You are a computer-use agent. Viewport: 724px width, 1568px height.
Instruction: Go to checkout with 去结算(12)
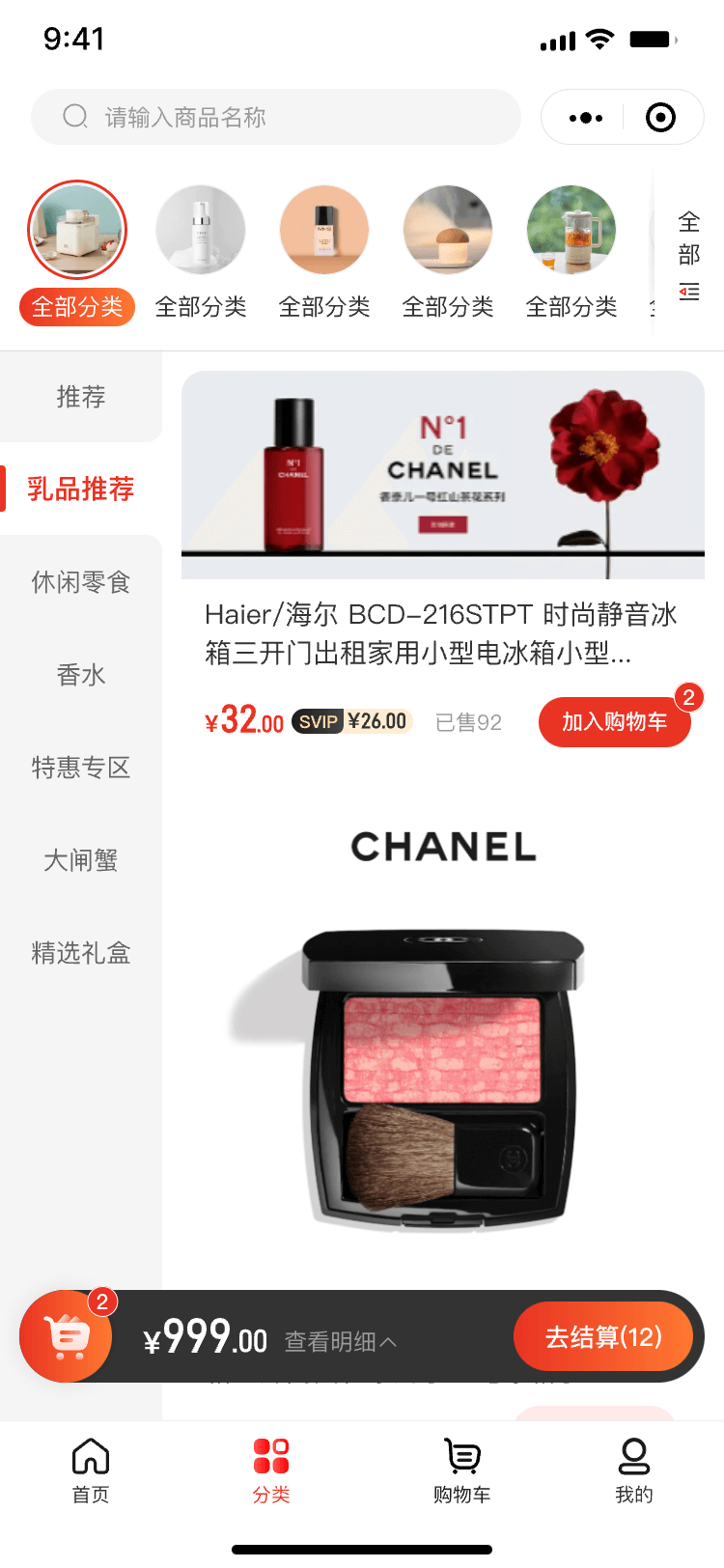603,1337
